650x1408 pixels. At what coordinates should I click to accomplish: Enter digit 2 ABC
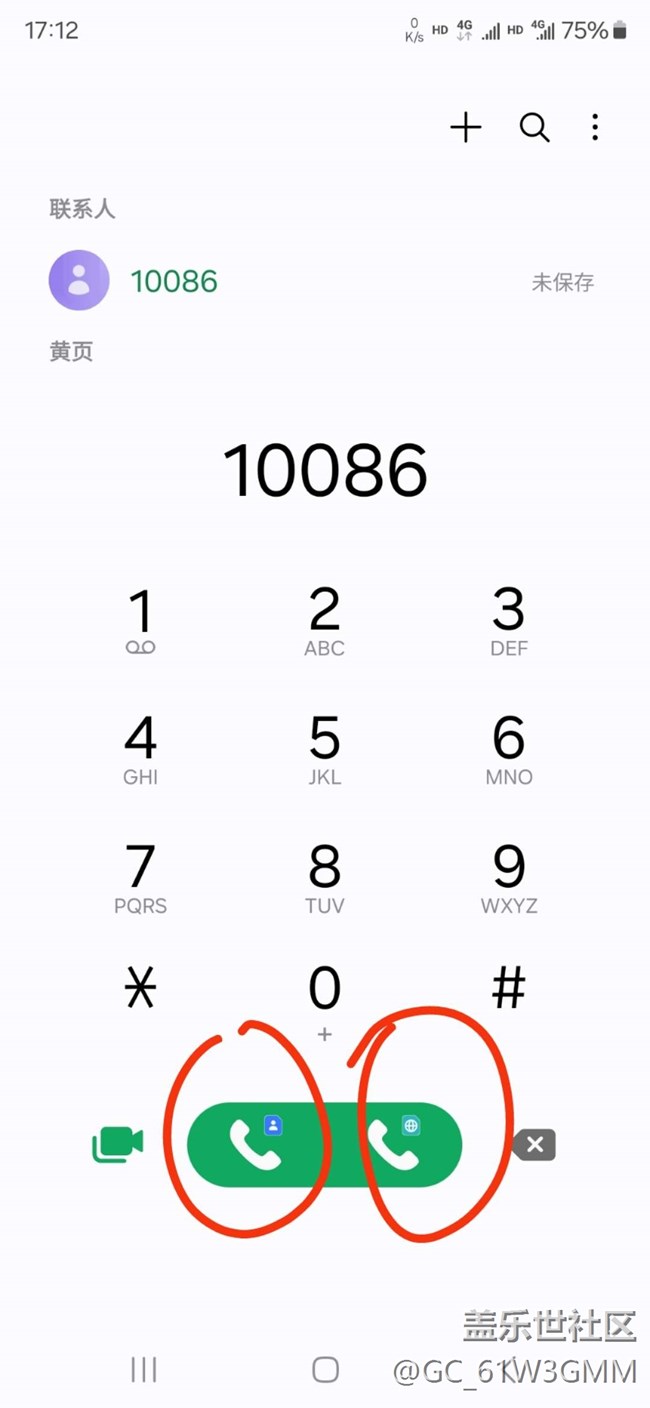tap(324, 620)
